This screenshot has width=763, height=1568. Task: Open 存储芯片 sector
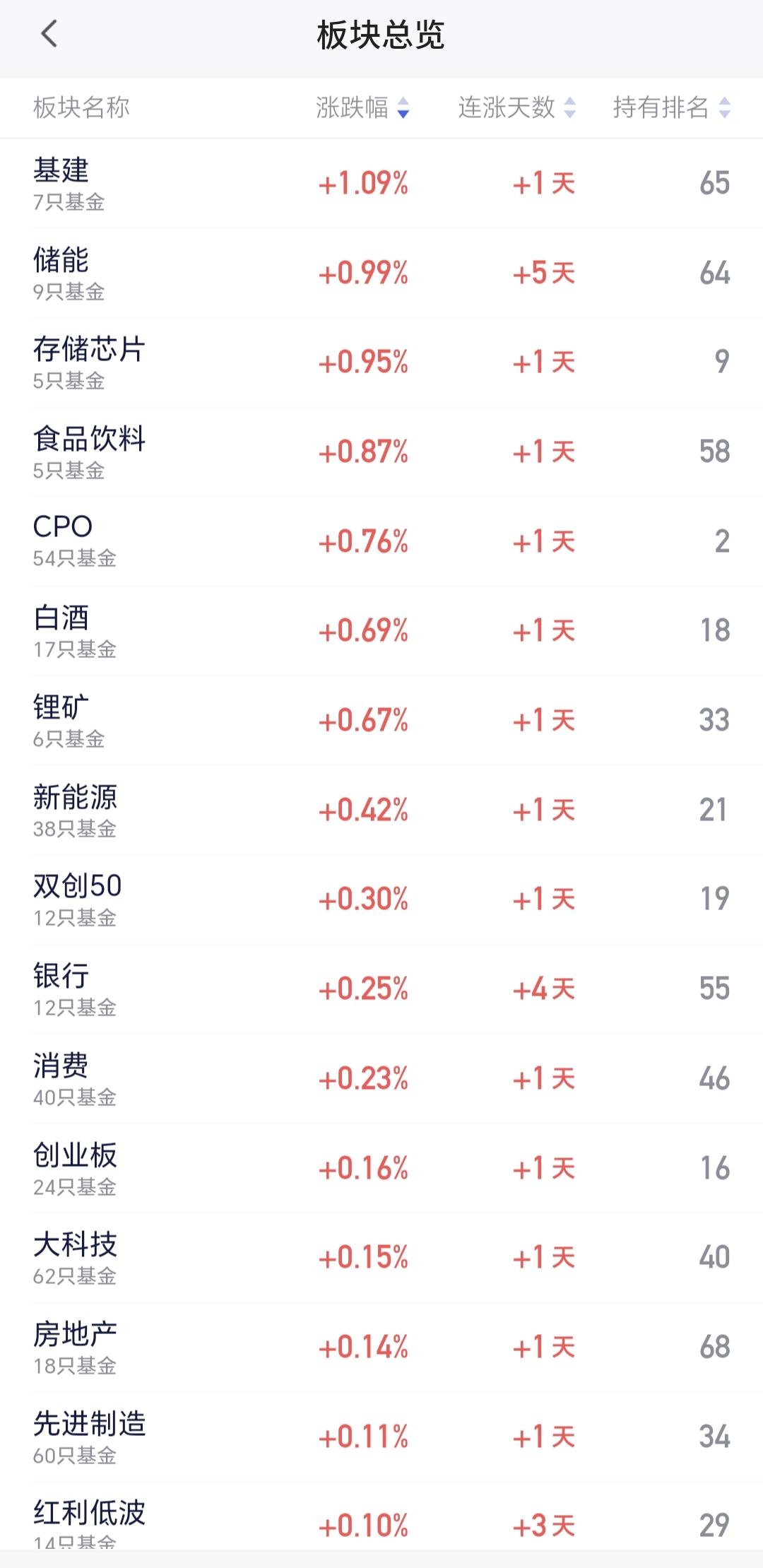click(381, 362)
